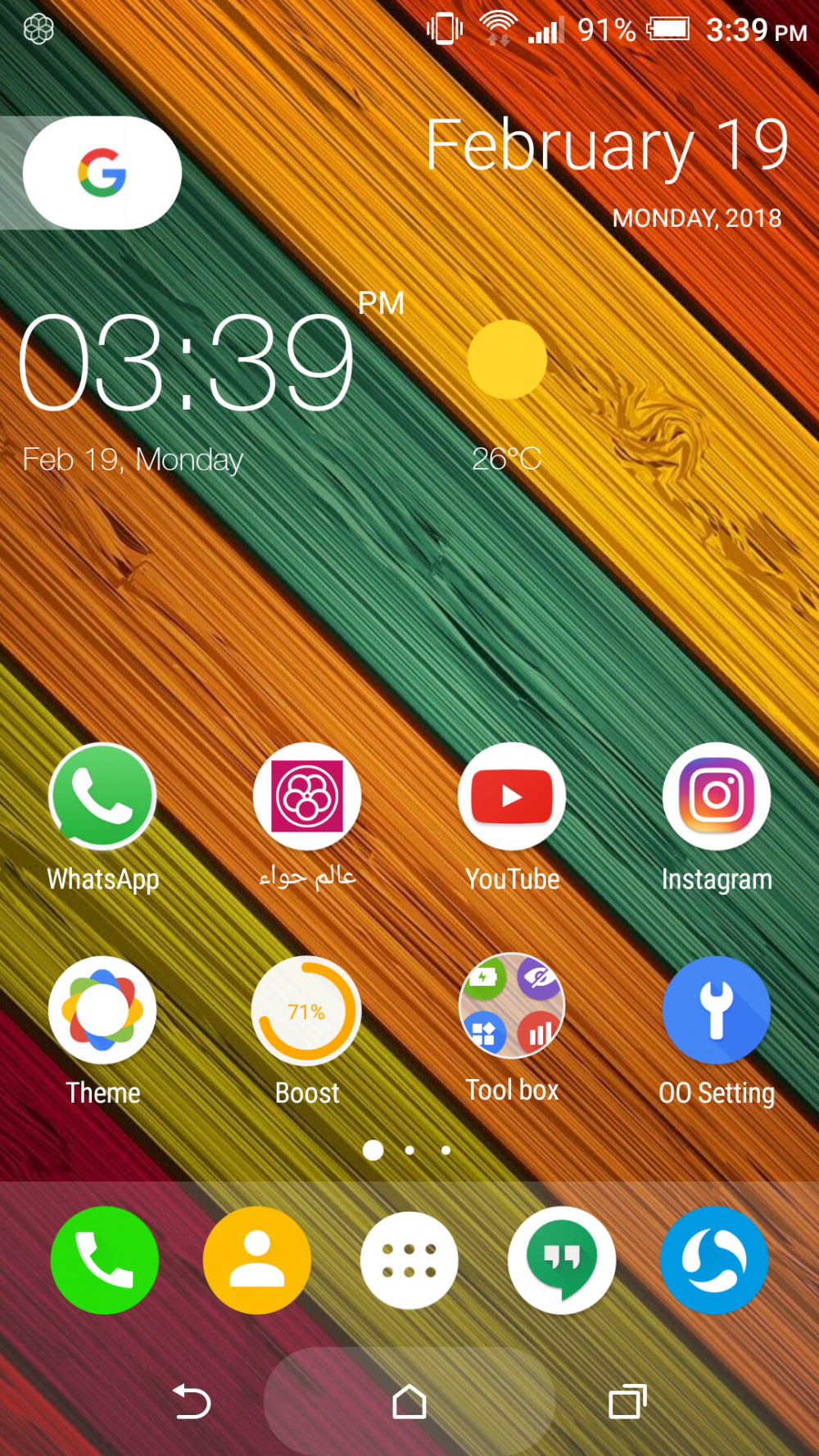Tap the Boost shortcut

coord(307,1010)
